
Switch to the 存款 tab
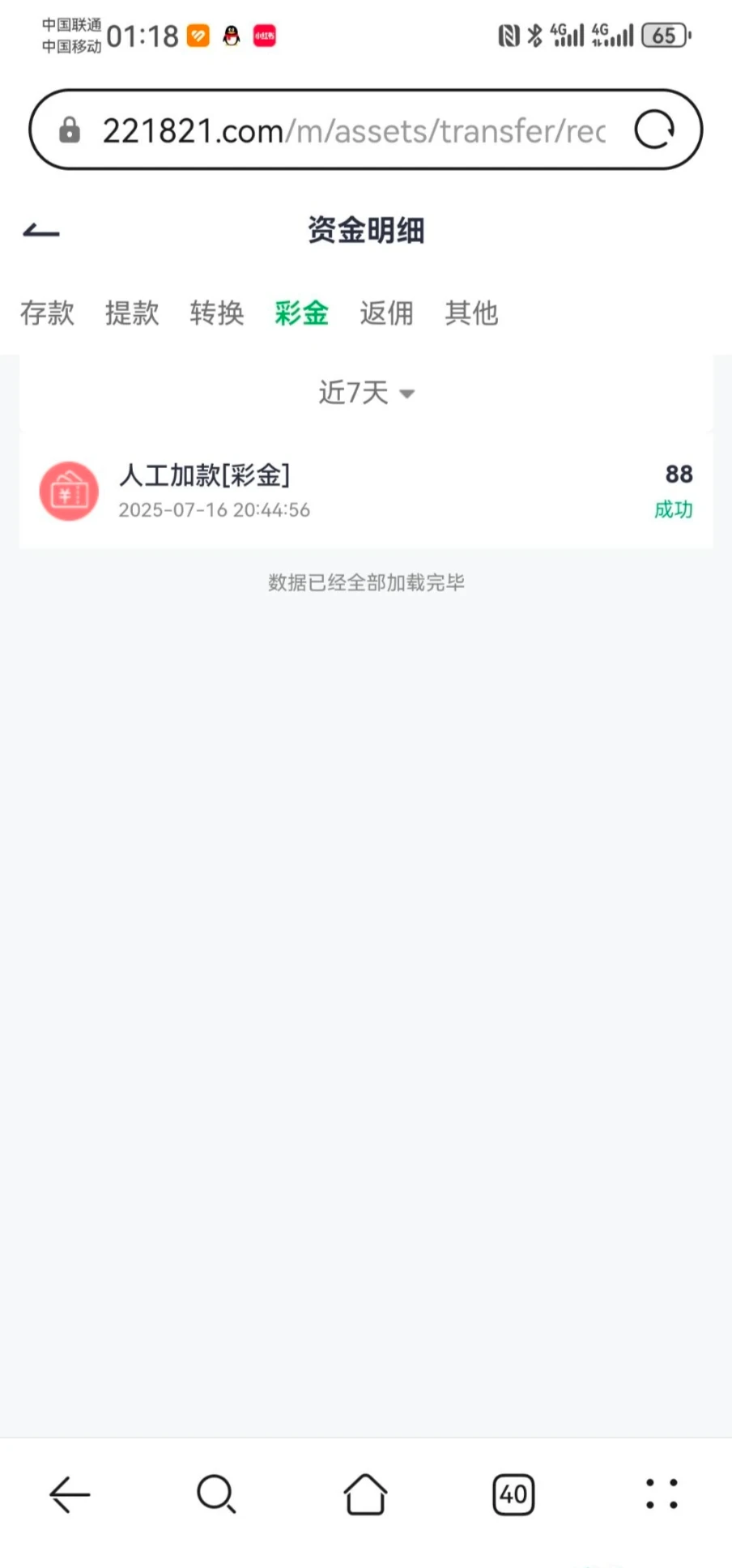(x=47, y=314)
